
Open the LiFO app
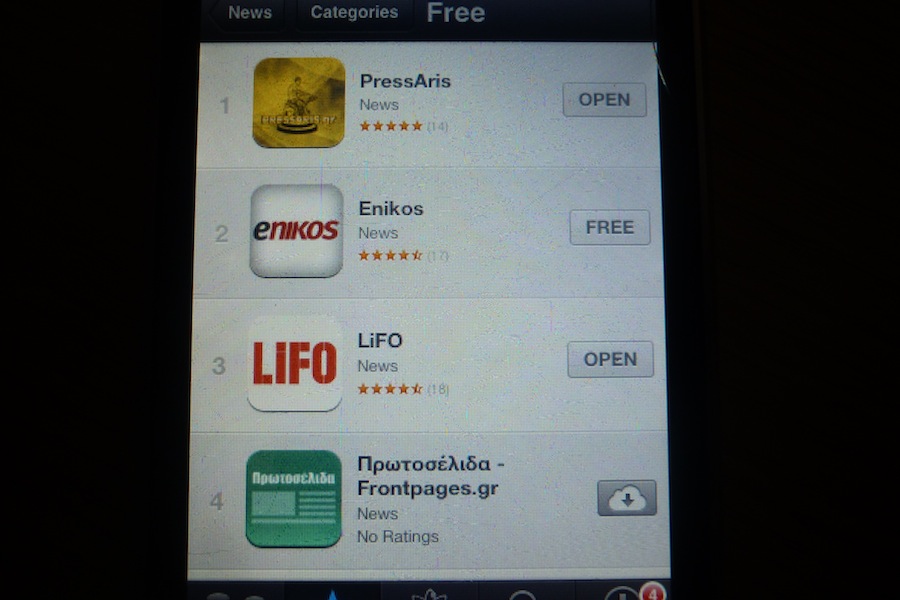coord(610,359)
